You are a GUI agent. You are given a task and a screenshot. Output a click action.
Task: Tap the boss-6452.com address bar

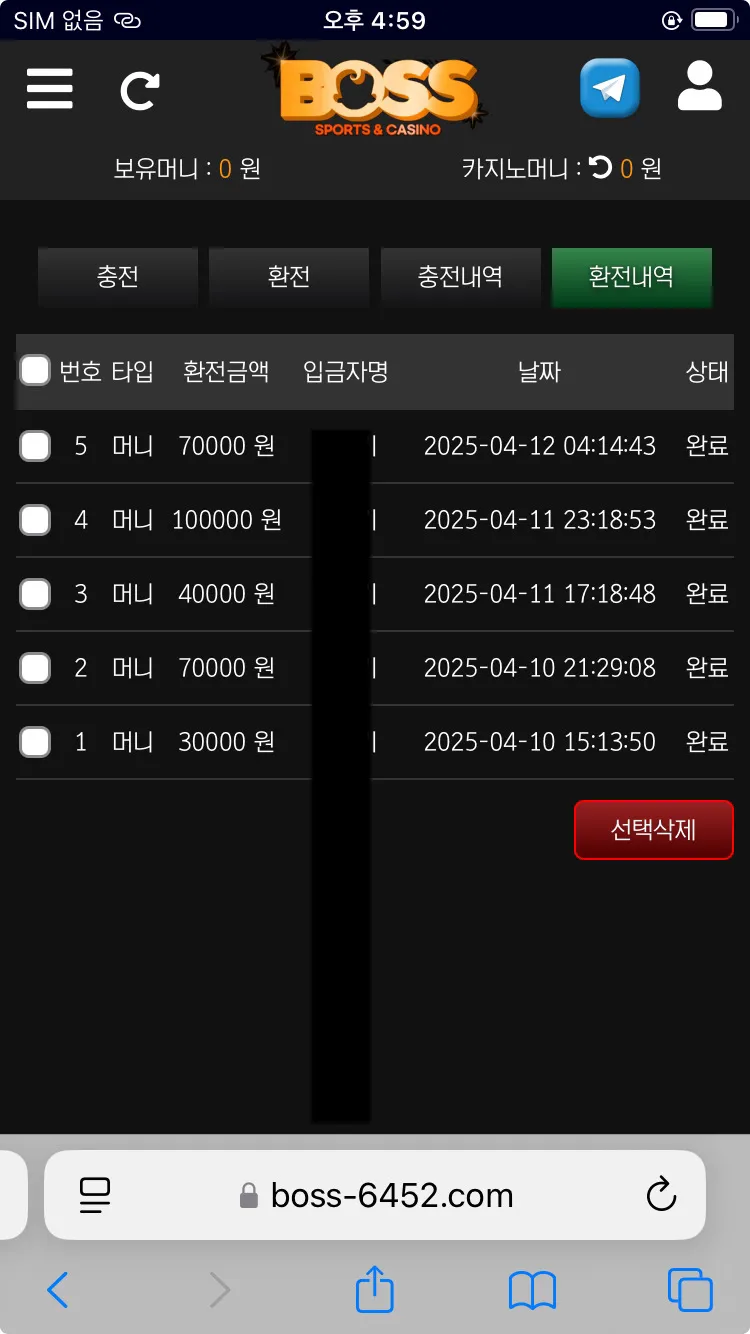coord(375,1195)
